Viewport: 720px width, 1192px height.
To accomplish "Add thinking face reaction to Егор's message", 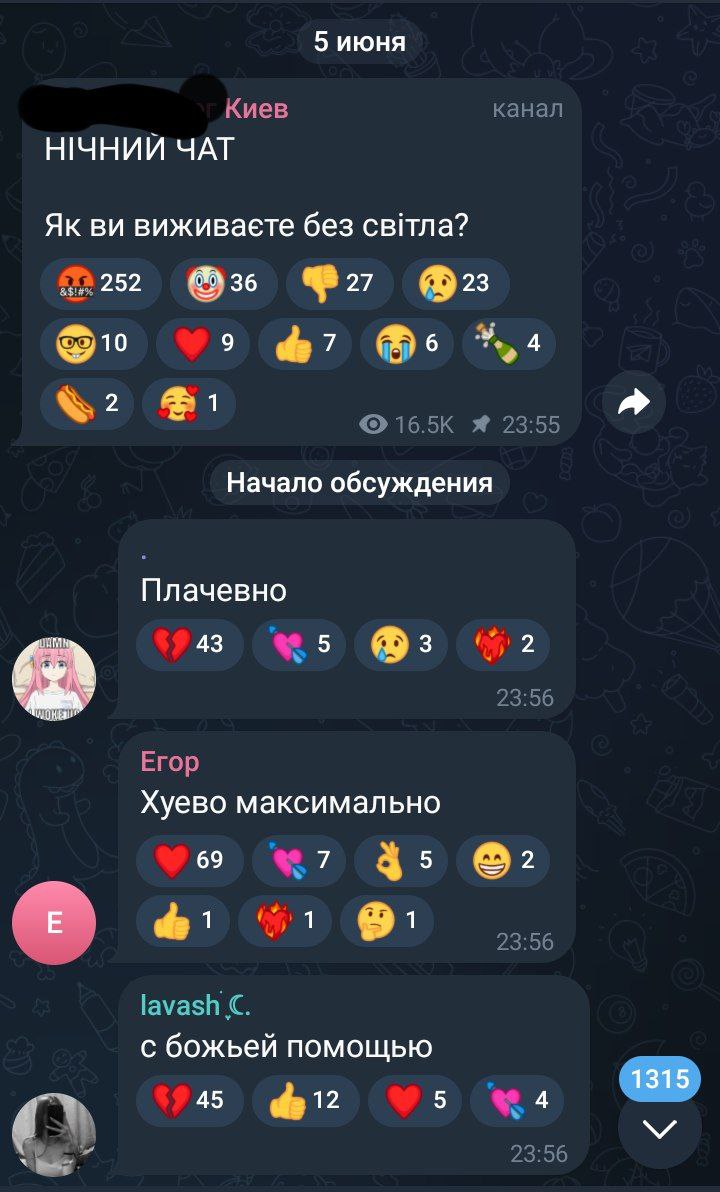I will [x=386, y=921].
